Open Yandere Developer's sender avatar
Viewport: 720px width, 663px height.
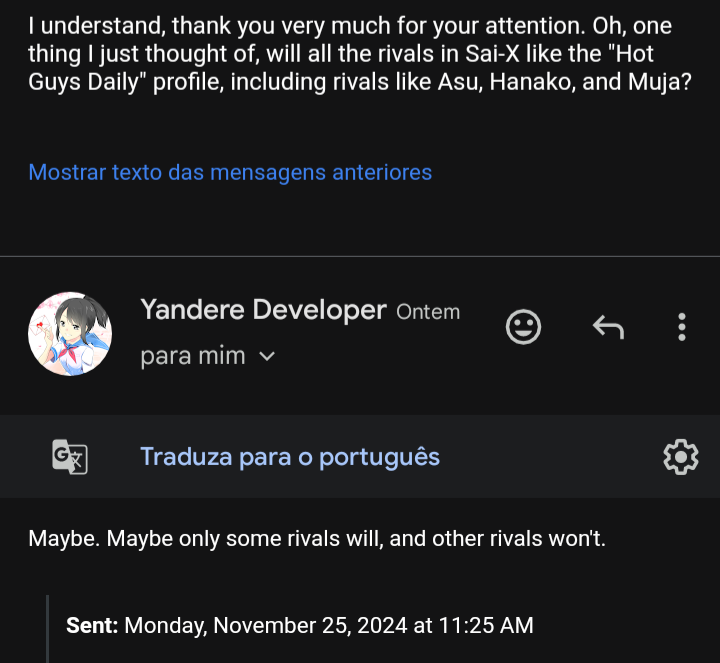pyautogui.click(x=70, y=334)
